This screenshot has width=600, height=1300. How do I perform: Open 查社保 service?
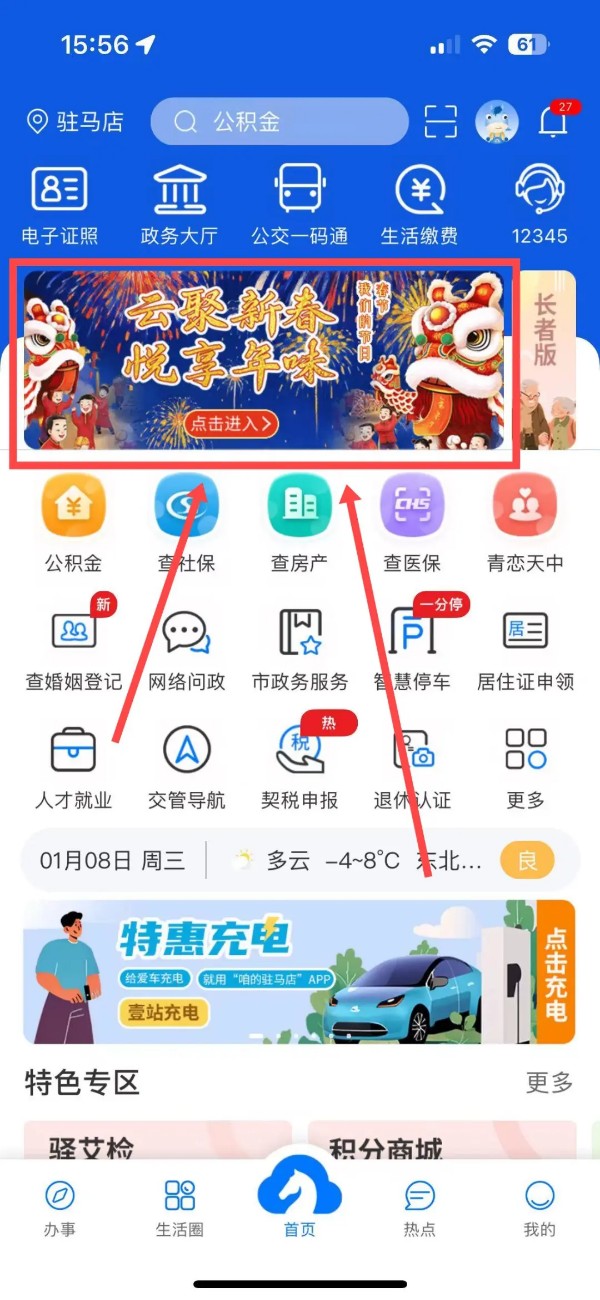click(186, 522)
